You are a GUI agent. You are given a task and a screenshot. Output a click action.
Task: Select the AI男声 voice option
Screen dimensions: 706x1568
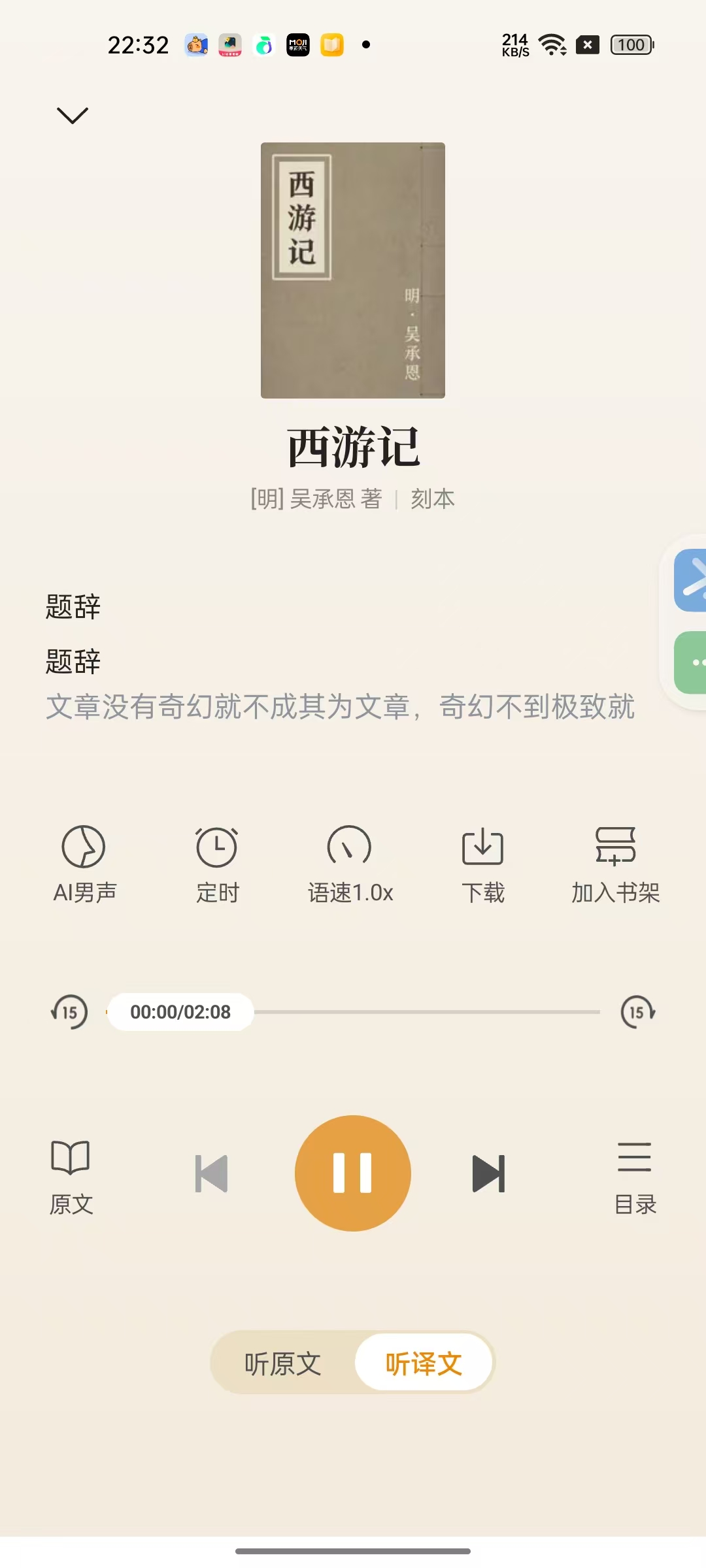85,862
